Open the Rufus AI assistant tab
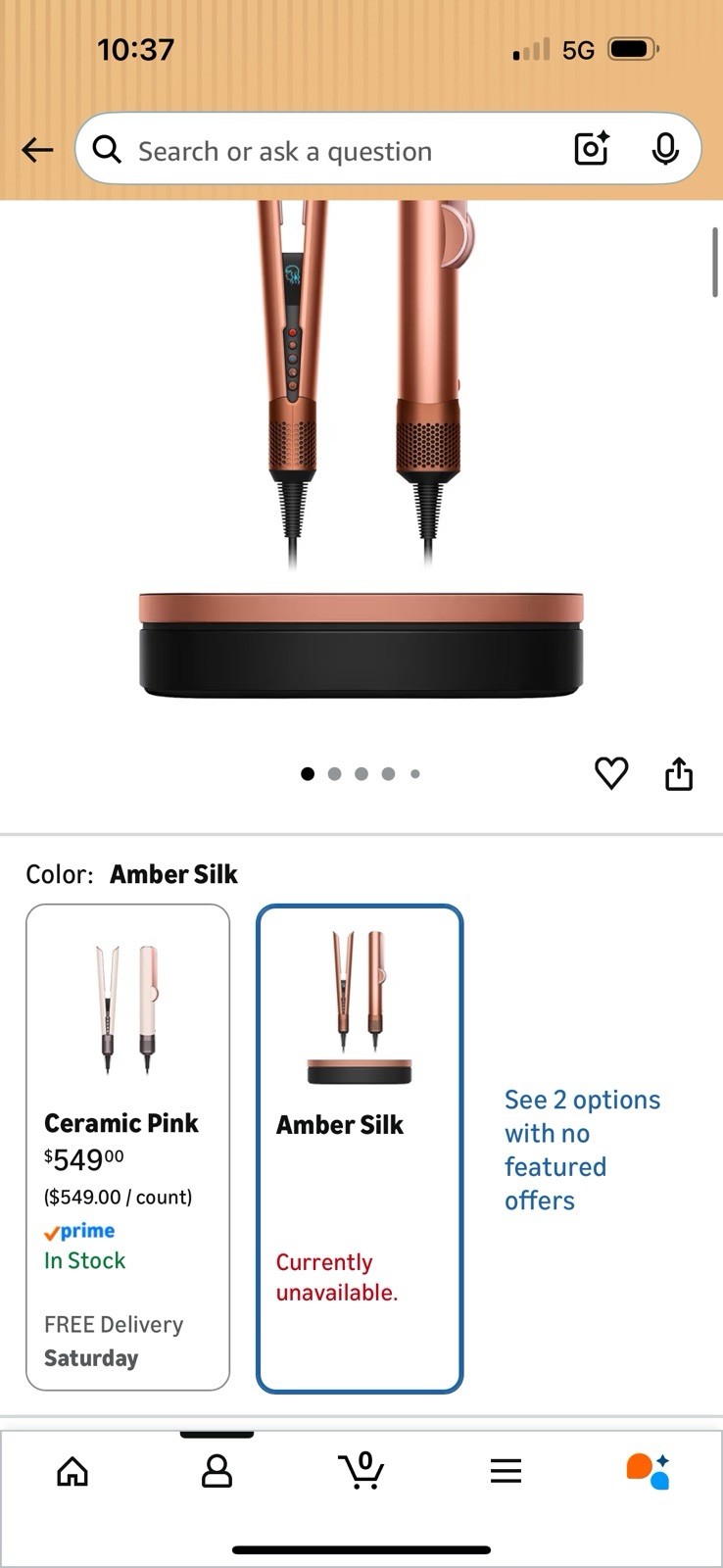 (649, 1471)
